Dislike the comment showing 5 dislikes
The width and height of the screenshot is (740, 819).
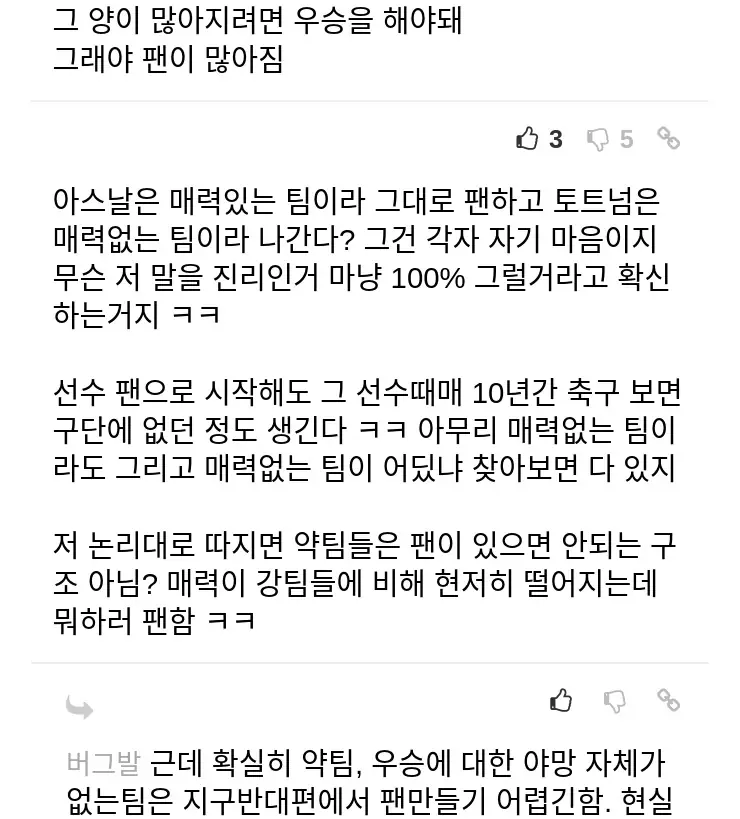point(598,139)
